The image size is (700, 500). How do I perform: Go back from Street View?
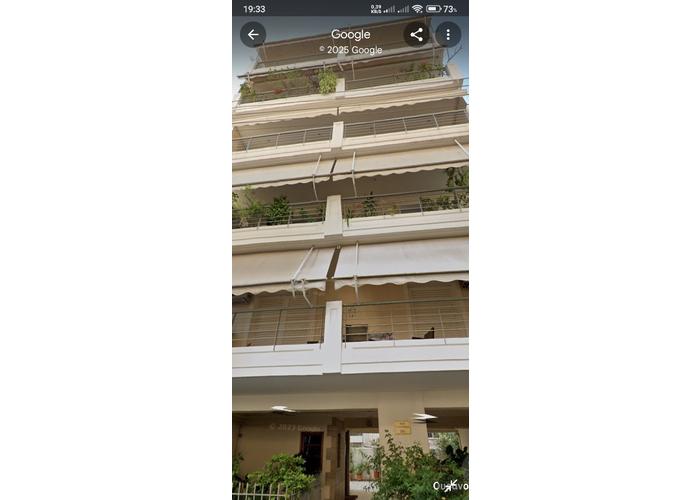pyautogui.click(x=253, y=34)
